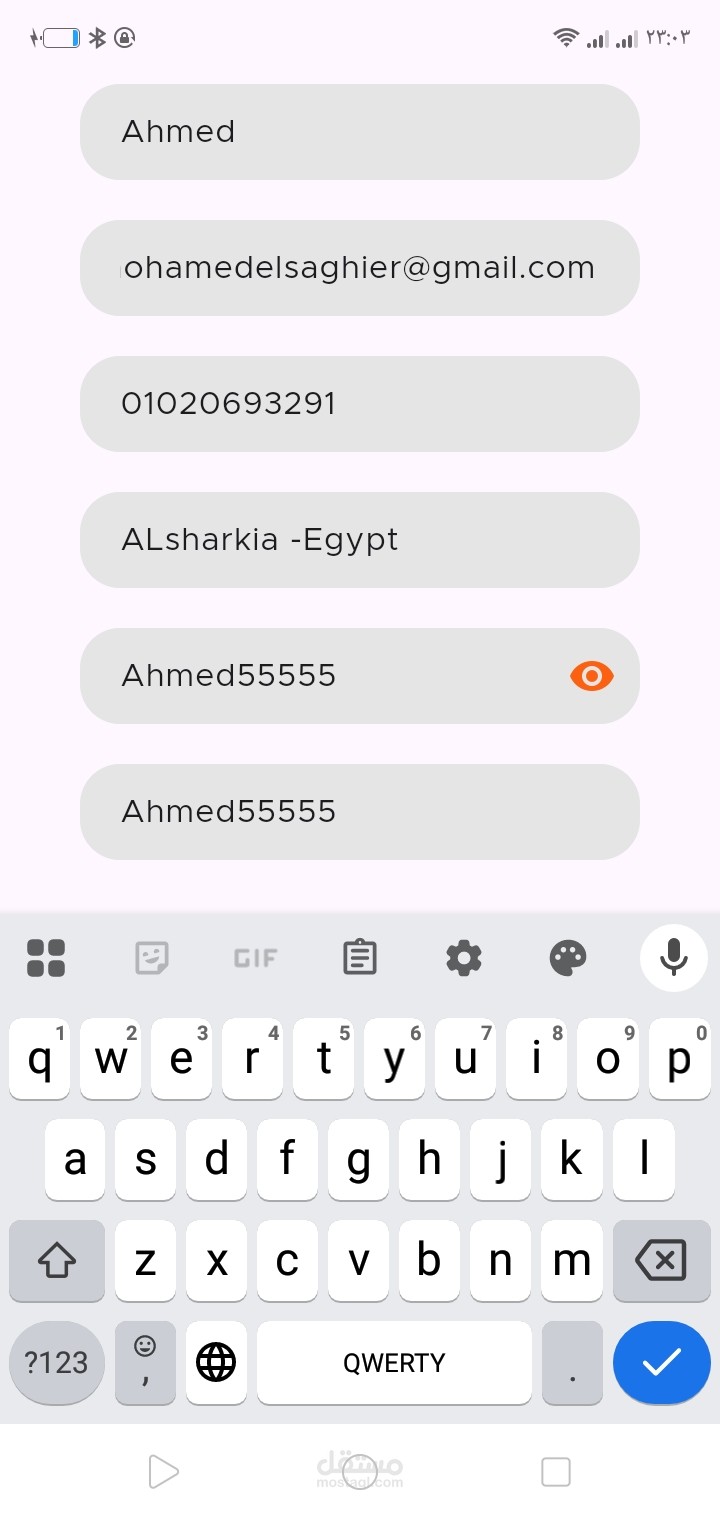This screenshot has width=720, height=1520.
Task: Open the sticker panel on the keyboard
Action: [x=152, y=958]
